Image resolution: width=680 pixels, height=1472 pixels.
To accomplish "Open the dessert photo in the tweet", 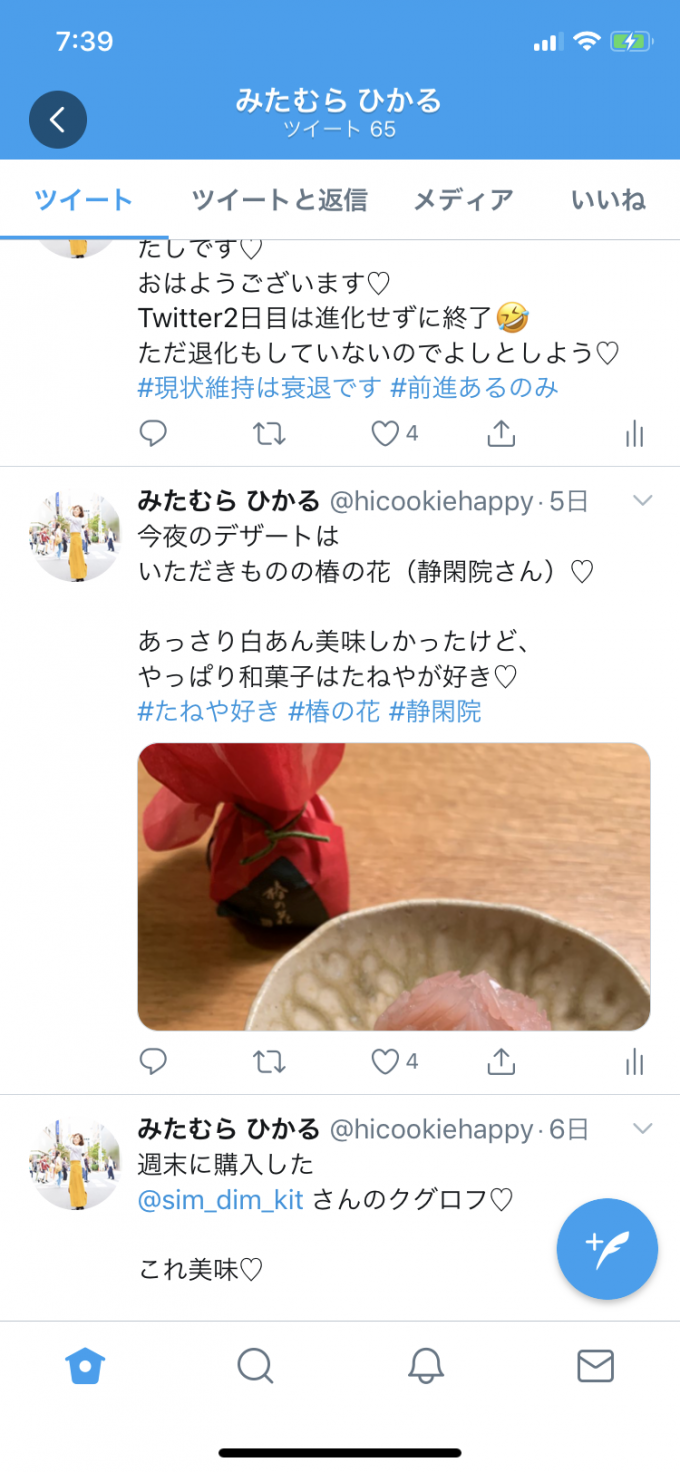I will point(394,886).
